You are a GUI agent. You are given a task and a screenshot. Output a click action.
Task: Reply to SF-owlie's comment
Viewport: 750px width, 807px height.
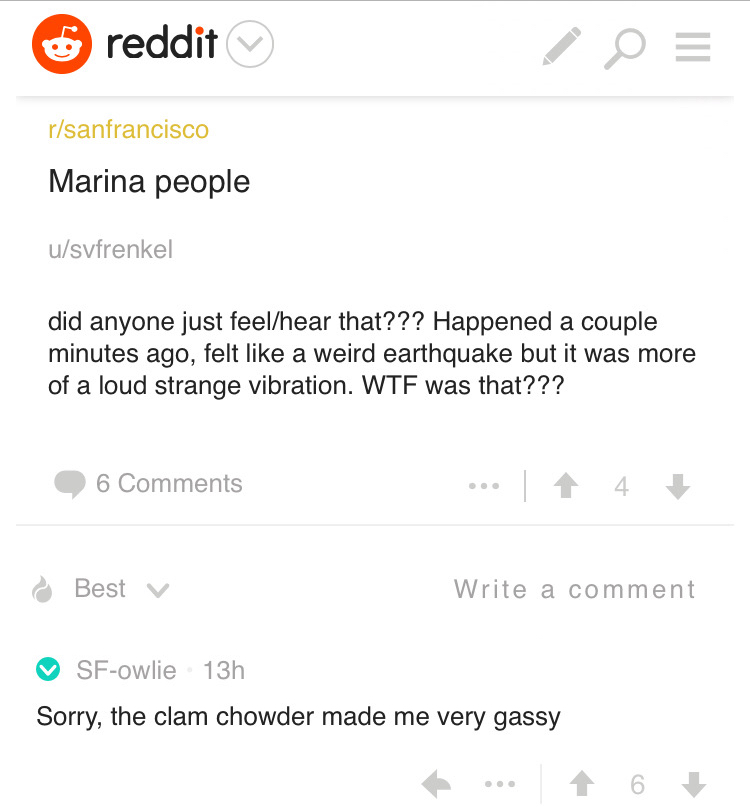tap(437, 784)
